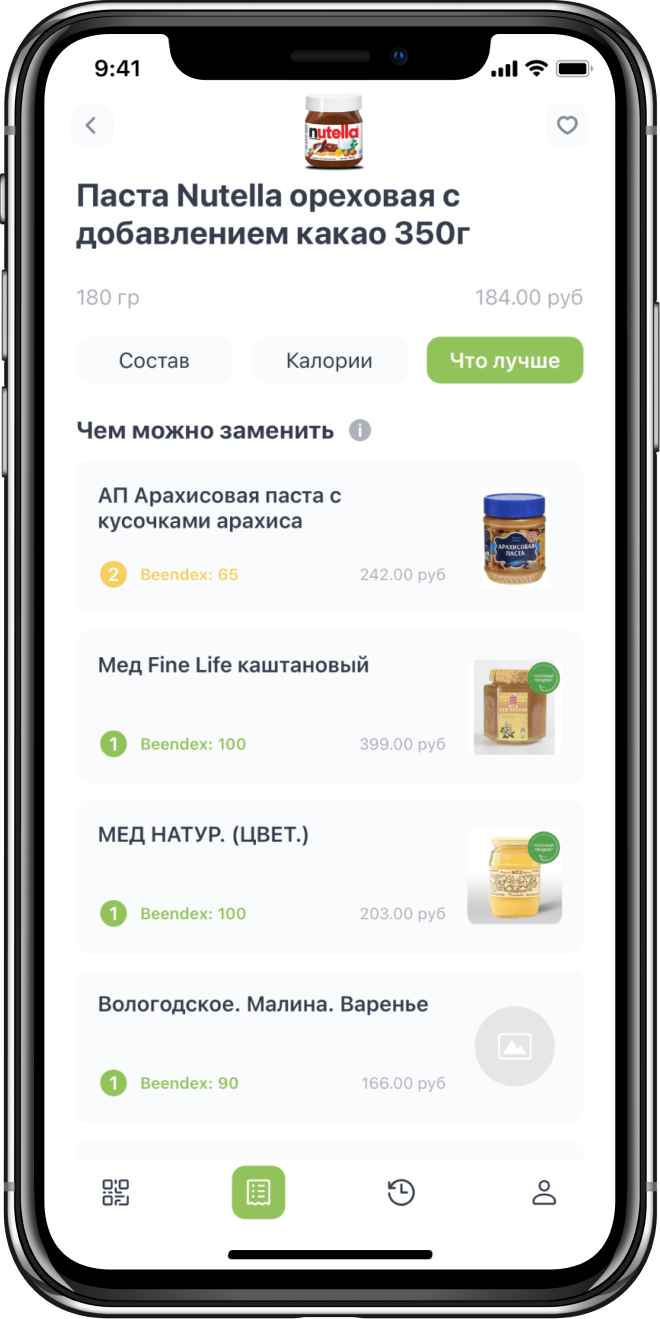The width and height of the screenshot is (660, 1319).
Task: Open Вологодское. Малина. Варенье card
Action: (329, 1046)
